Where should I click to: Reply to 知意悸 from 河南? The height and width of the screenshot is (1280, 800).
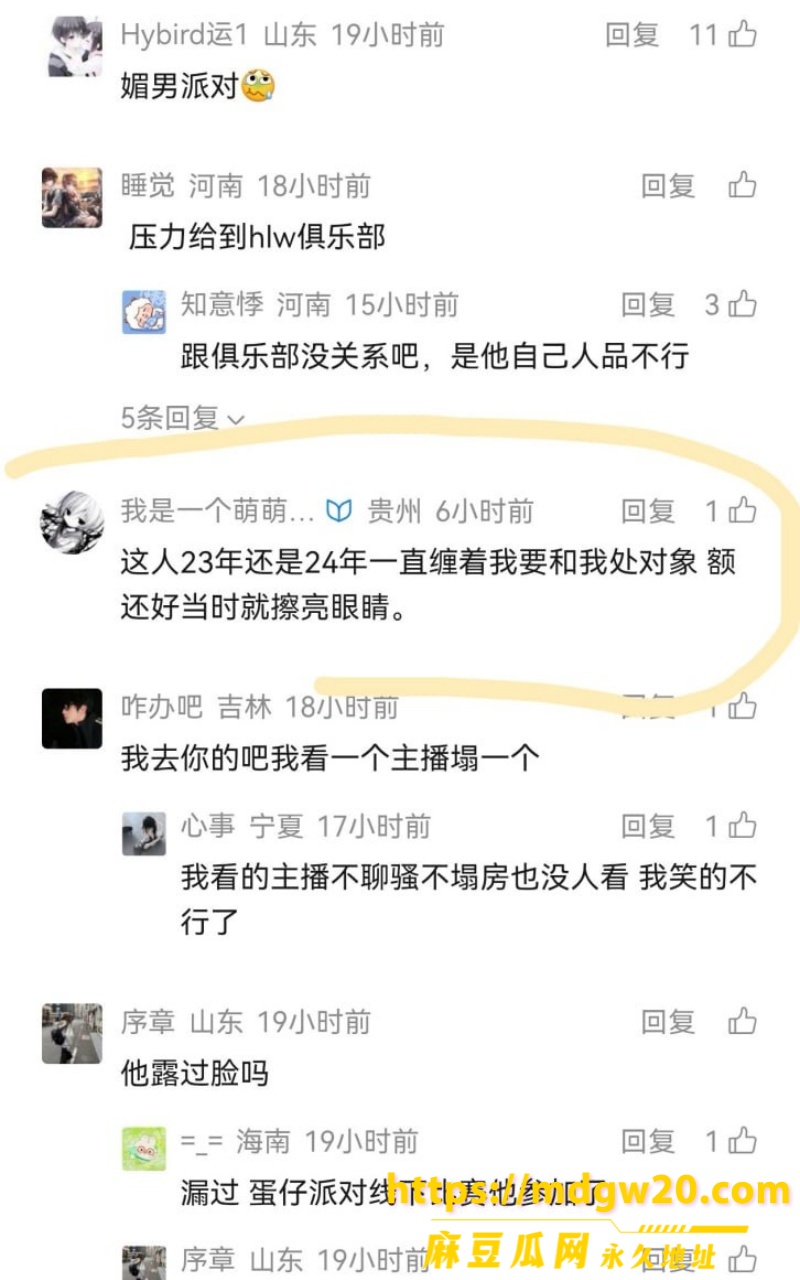pyautogui.click(x=648, y=305)
